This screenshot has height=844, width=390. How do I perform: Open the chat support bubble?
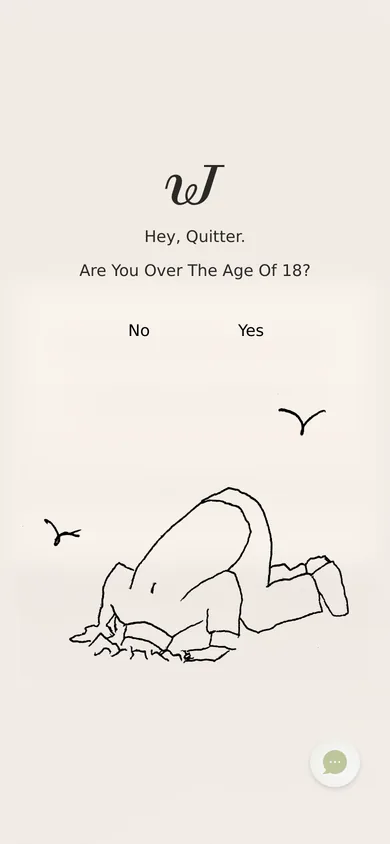(335, 762)
